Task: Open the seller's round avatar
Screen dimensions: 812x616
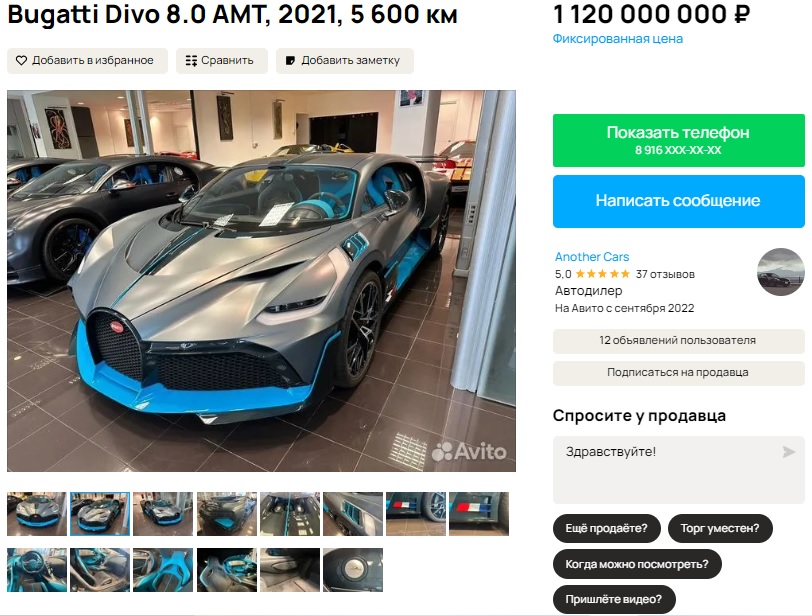Action: [780, 272]
